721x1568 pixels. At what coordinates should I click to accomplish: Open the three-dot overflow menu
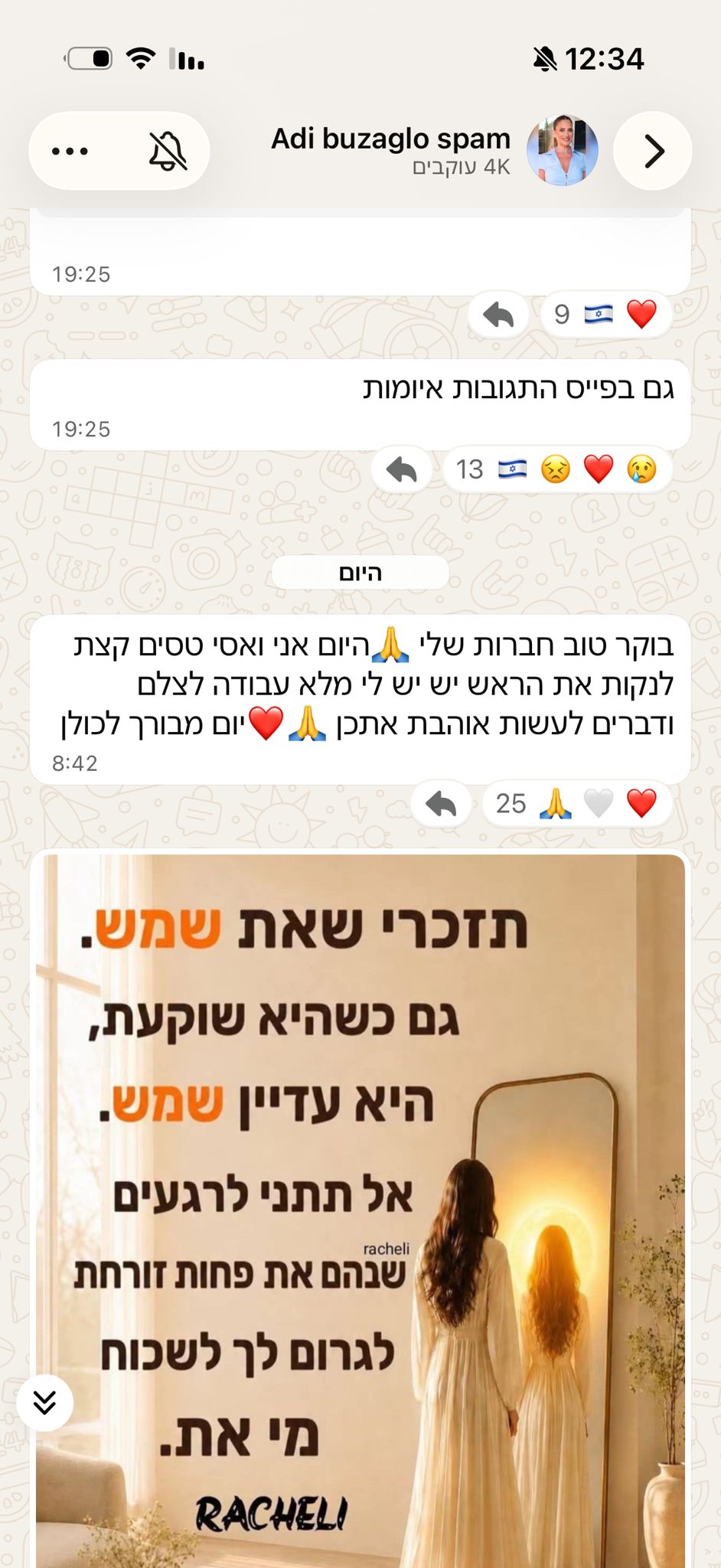70,152
